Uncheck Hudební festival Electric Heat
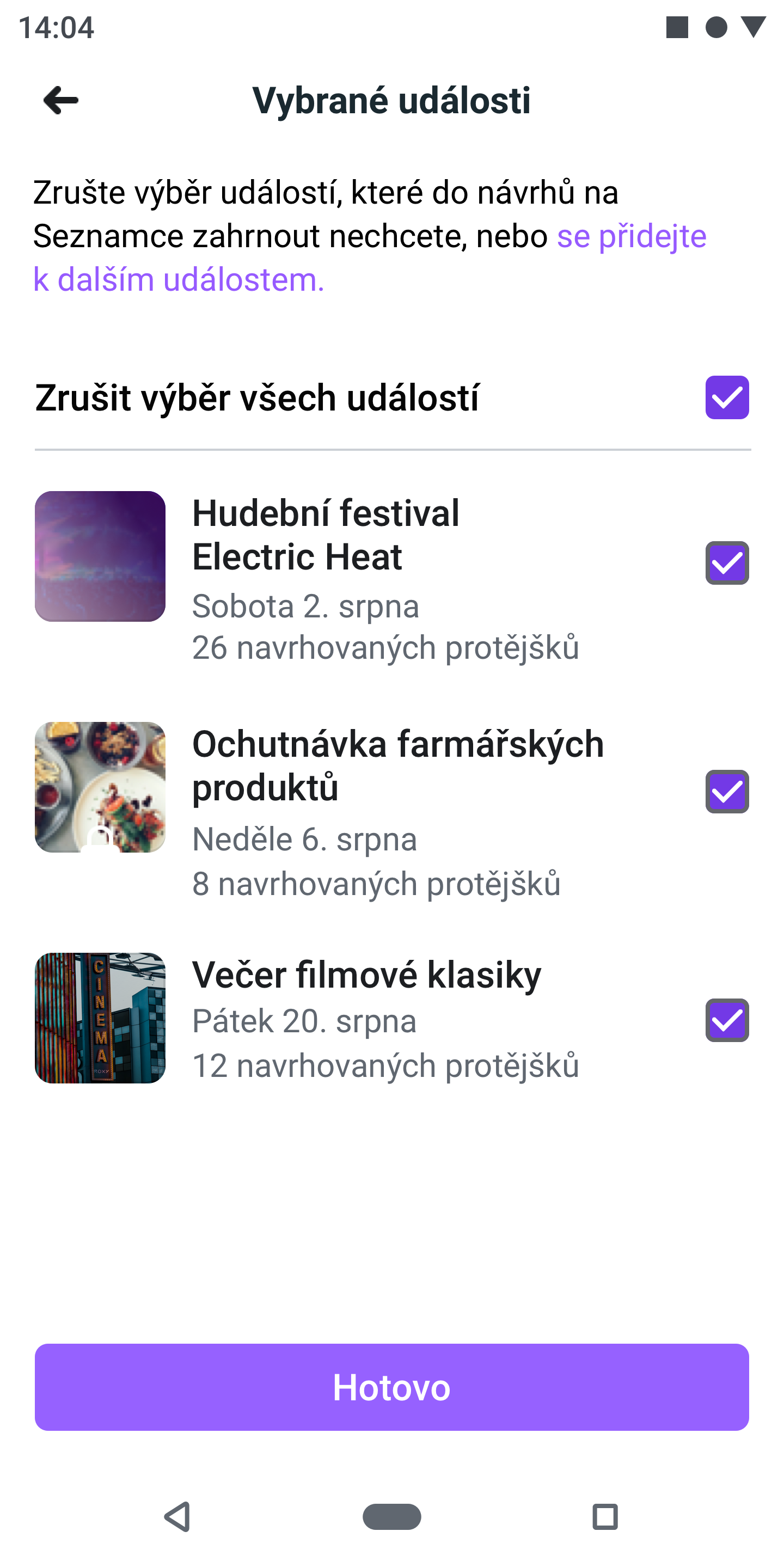 [x=727, y=563]
